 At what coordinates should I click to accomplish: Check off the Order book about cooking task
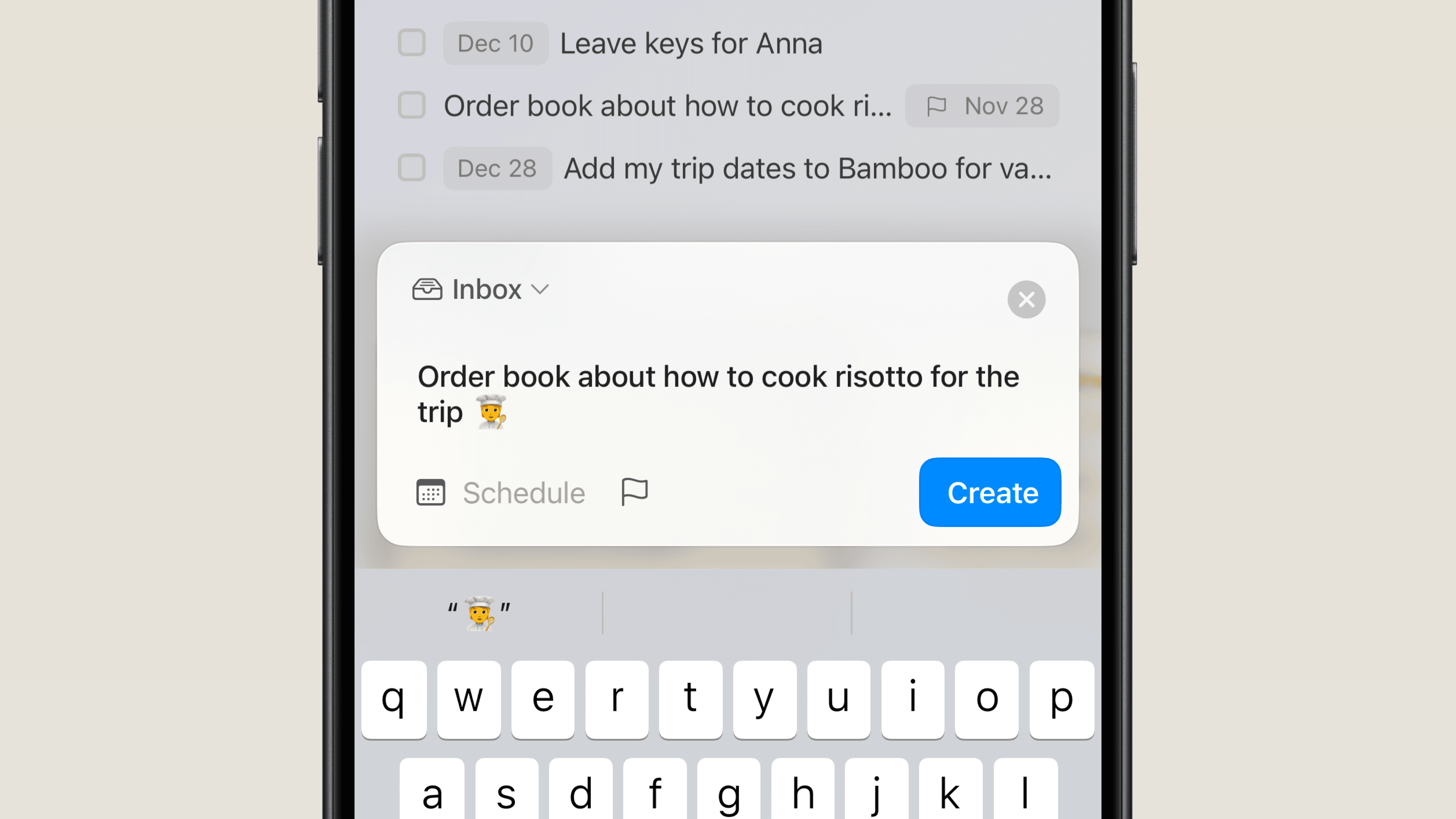tap(411, 106)
